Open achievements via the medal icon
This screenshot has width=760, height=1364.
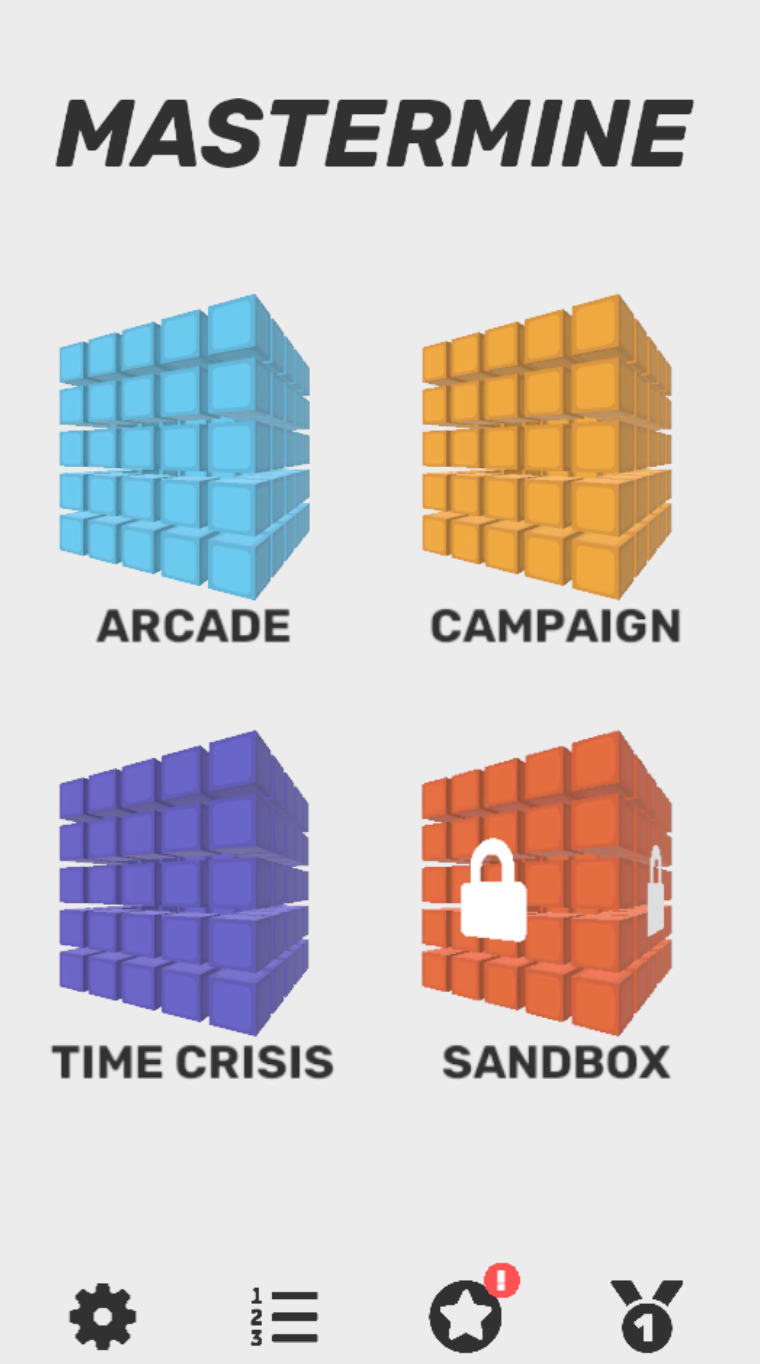pos(647,1316)
